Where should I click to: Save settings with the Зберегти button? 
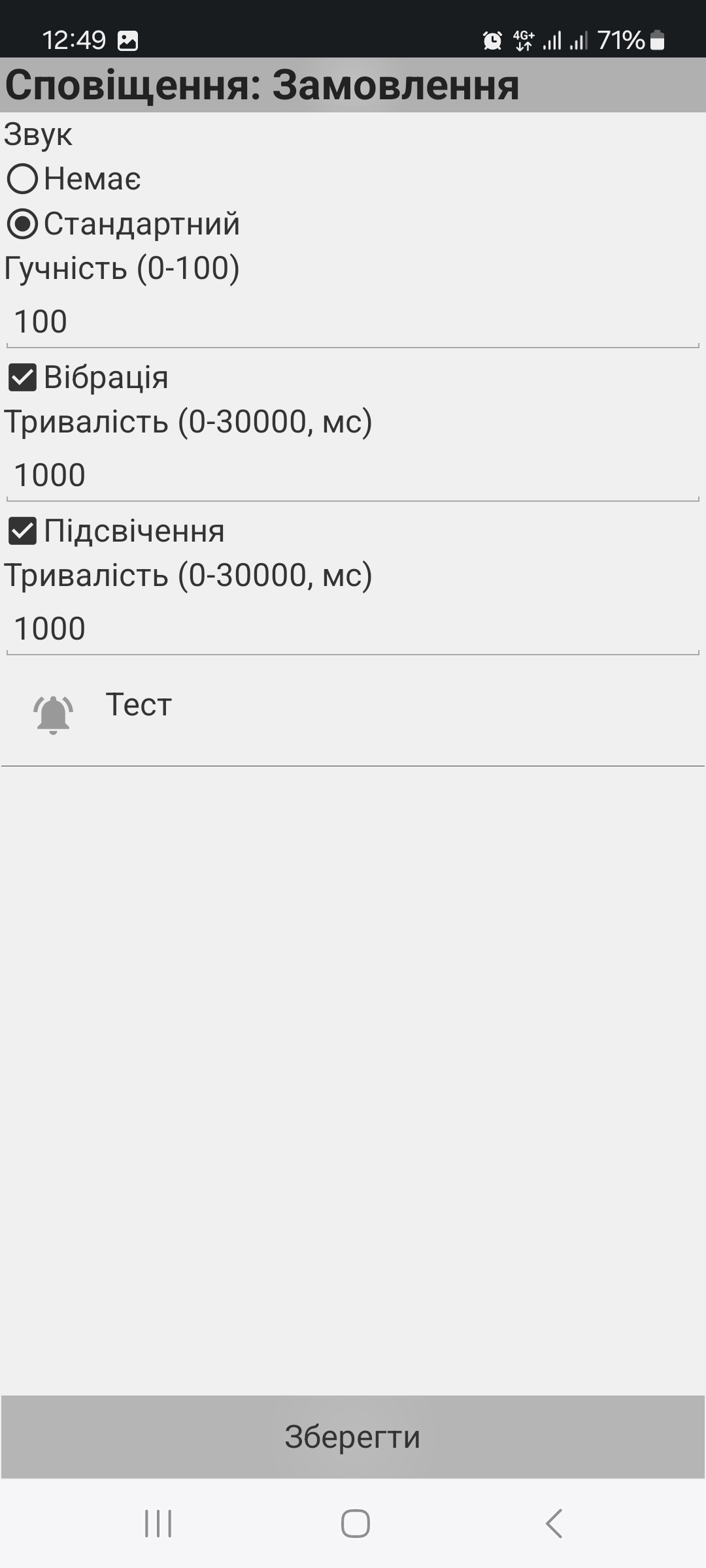(x=353, y=1437)
